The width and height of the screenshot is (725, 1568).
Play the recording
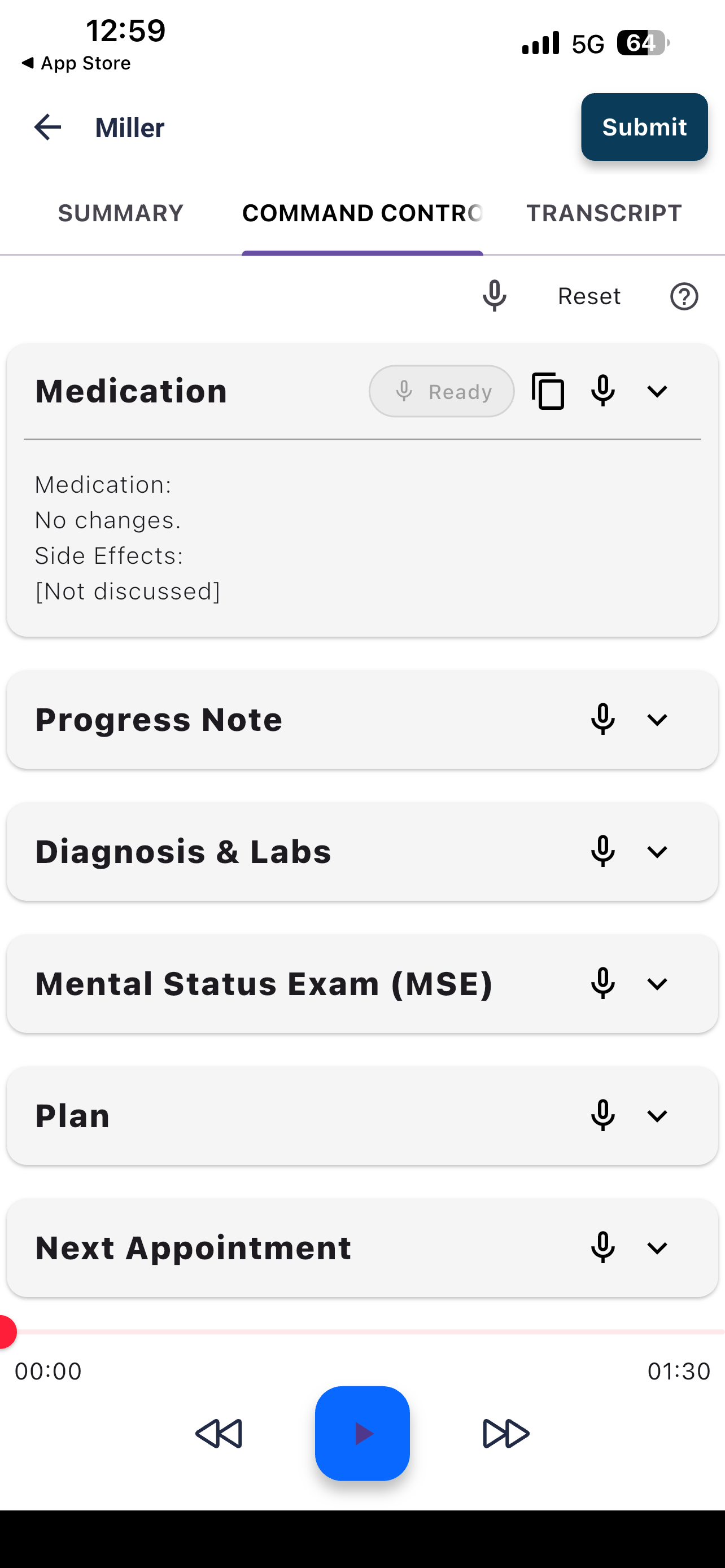(x=362, y=1434)
